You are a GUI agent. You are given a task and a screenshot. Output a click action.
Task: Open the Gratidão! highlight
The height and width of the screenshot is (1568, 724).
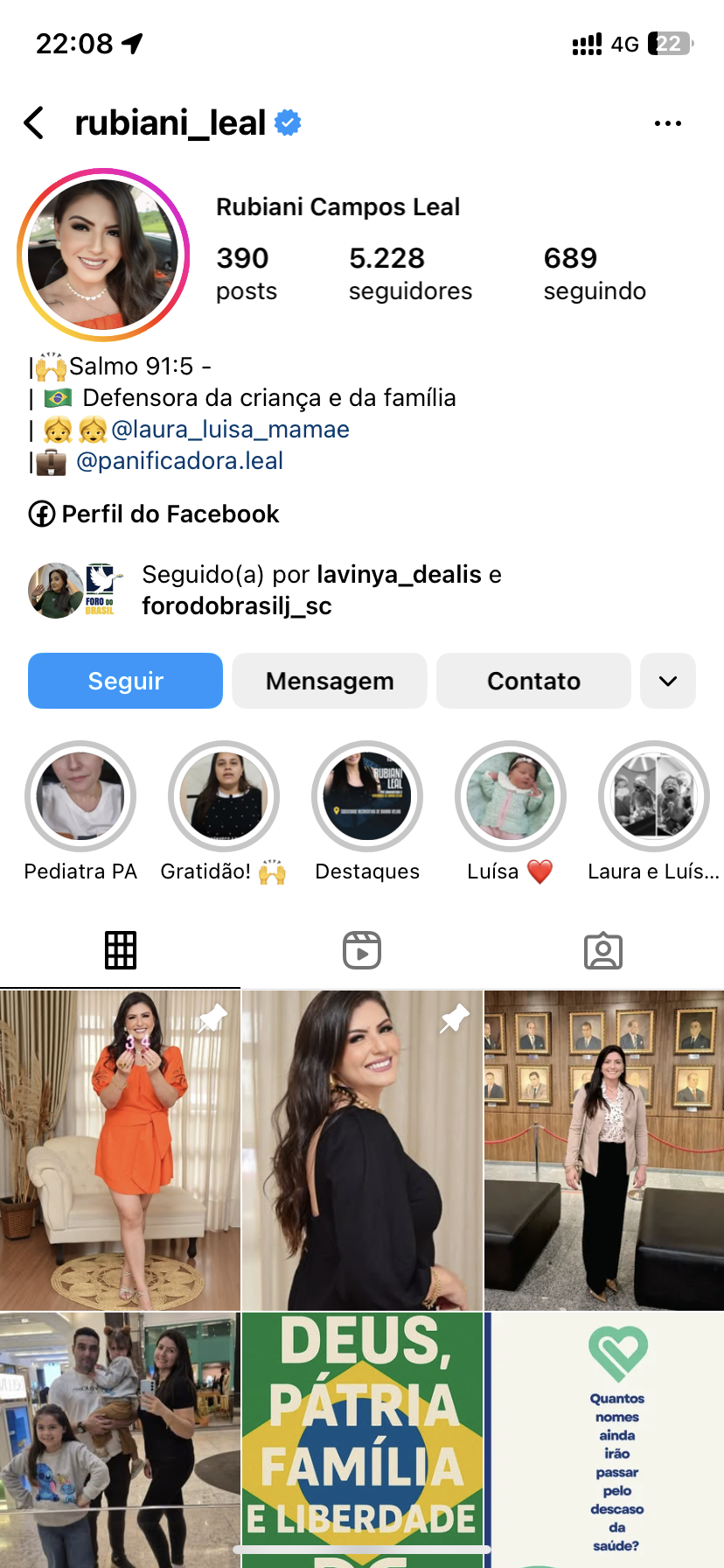pos(224,796)
